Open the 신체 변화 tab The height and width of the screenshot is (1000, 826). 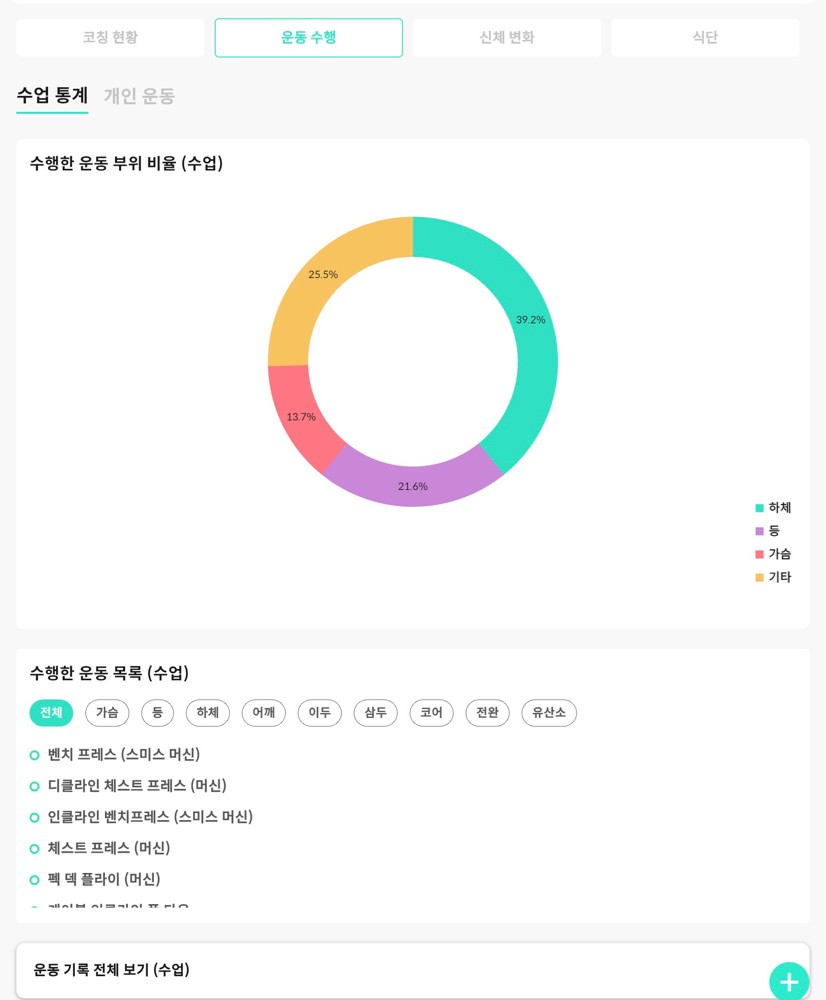click(507, 38)
